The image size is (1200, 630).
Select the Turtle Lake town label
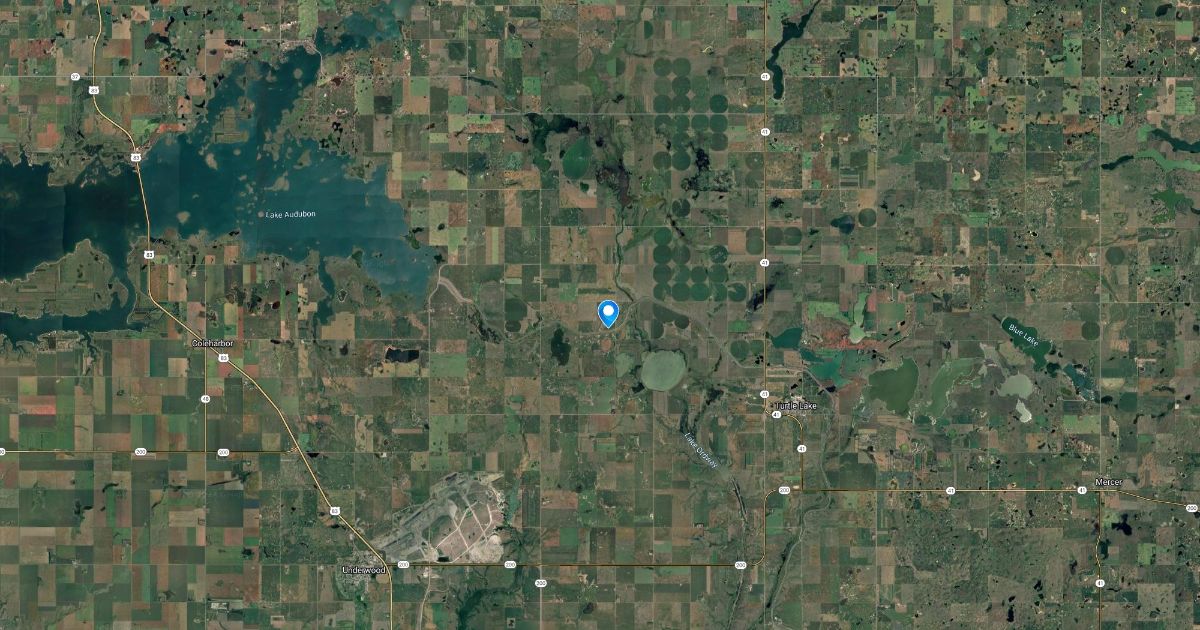click(x=796, y=405)
